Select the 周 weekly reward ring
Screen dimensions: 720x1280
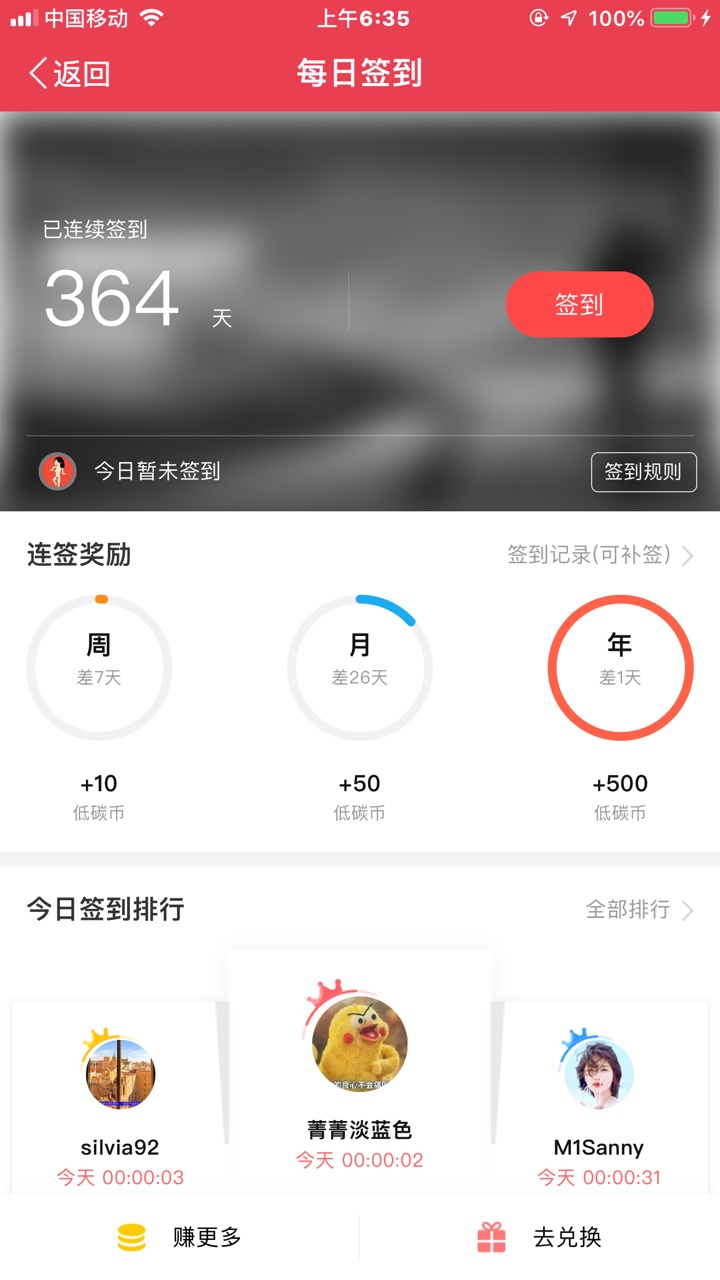(99, 668)
